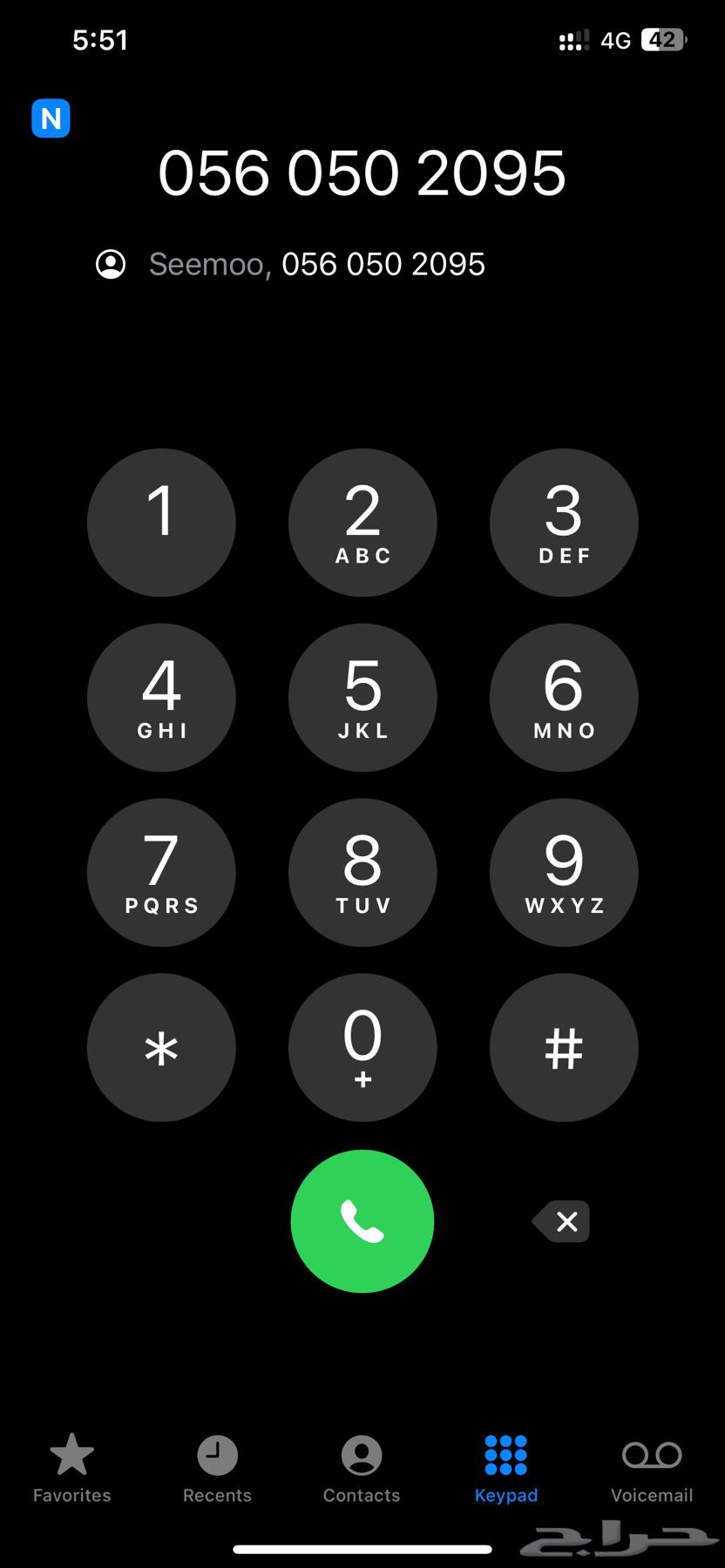Switch to the Recents tab

pos(217,1470)
